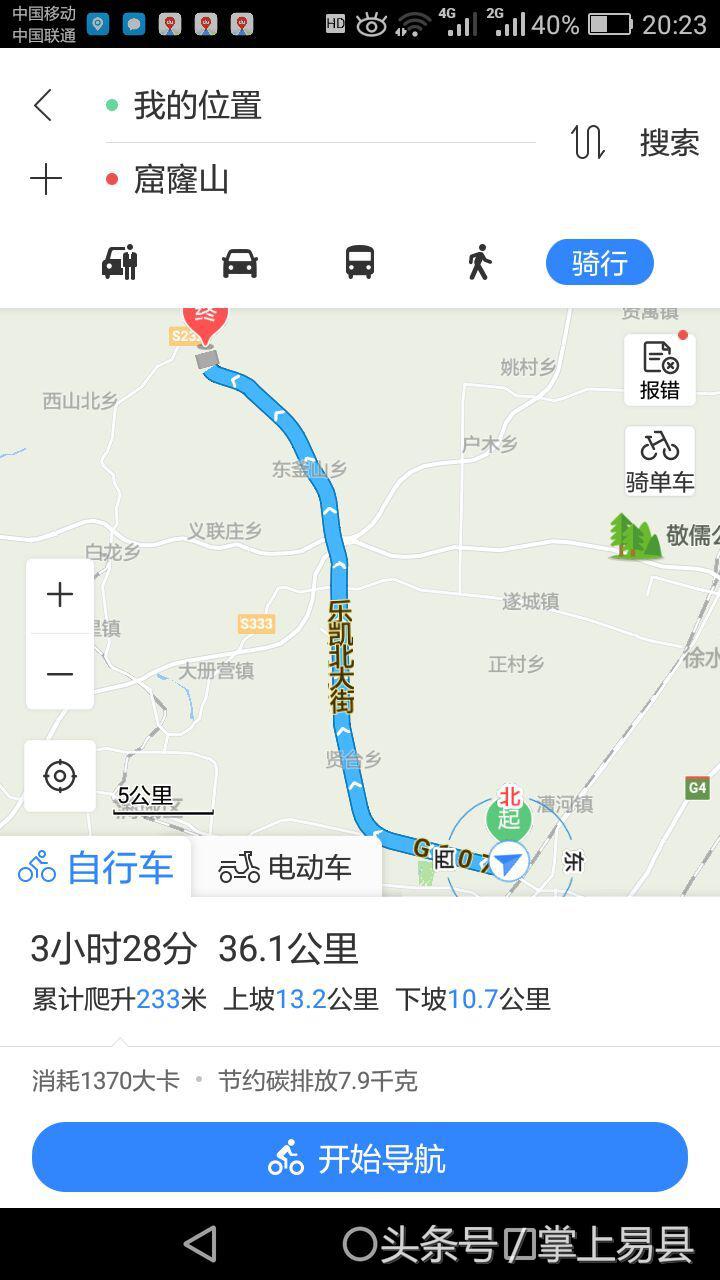
Task: Zoom in using the plus map control
Action: 60,594
